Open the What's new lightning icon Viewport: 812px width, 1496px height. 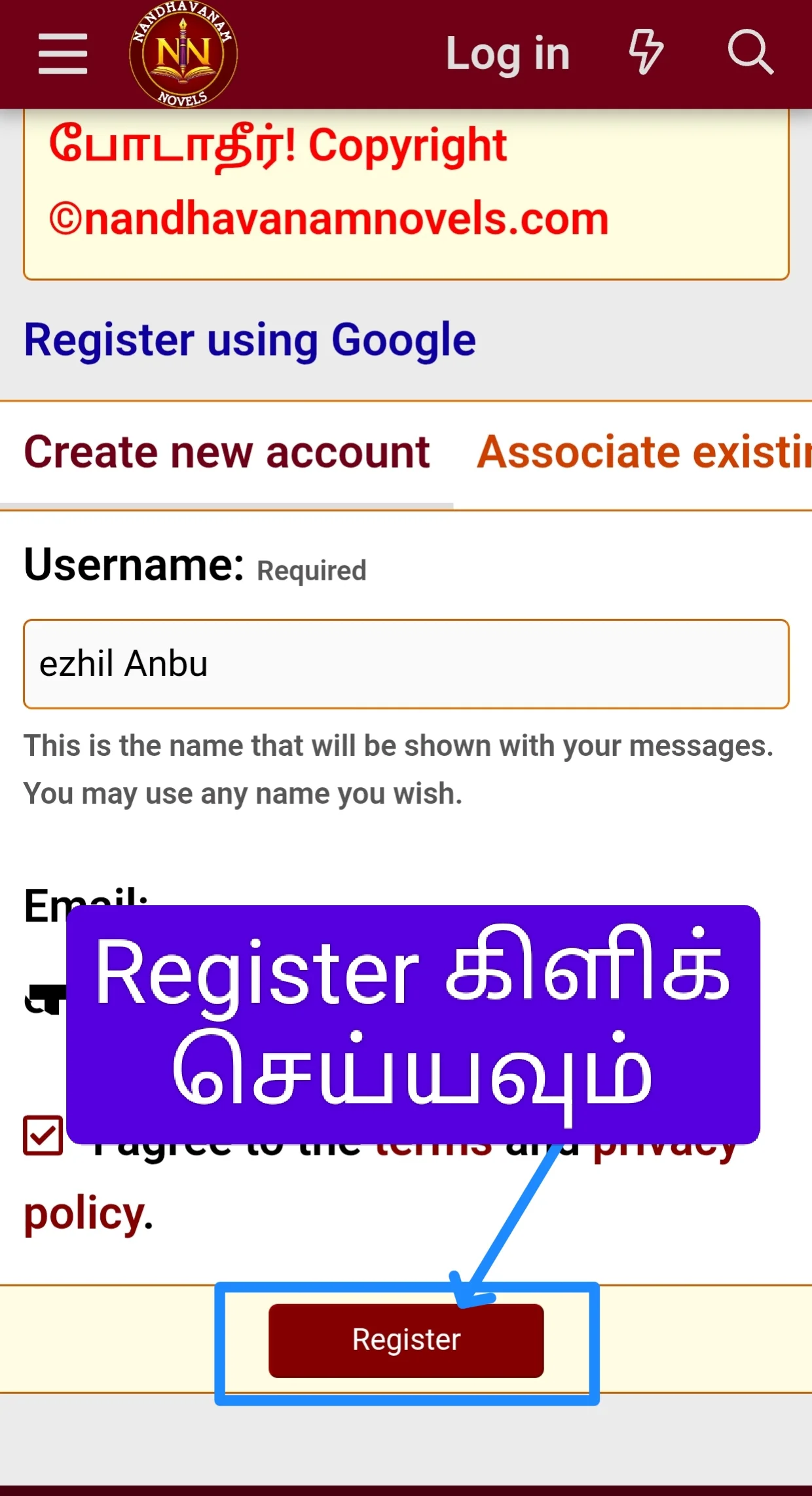pos(646,52)
